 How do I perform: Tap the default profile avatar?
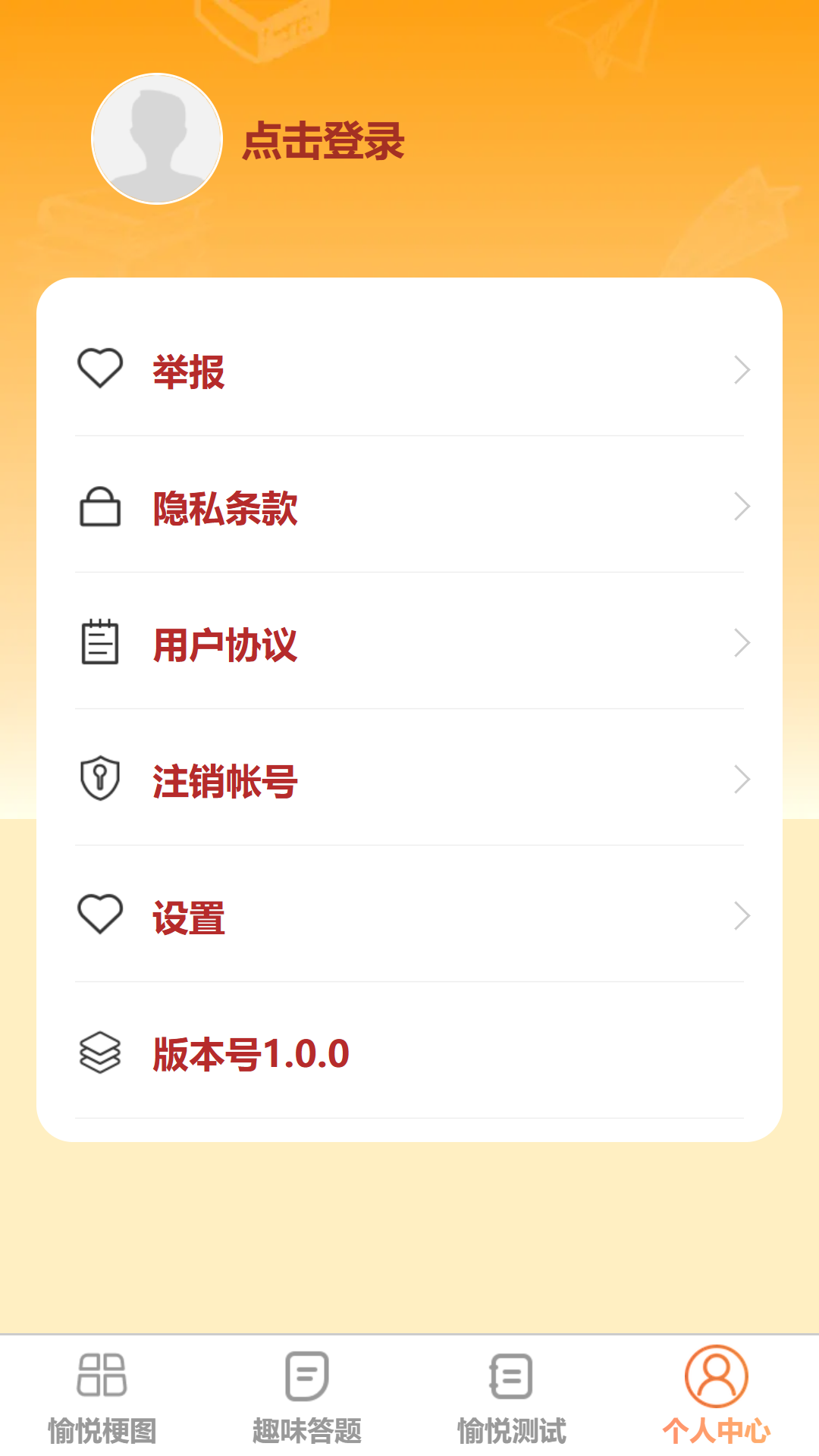157,139
